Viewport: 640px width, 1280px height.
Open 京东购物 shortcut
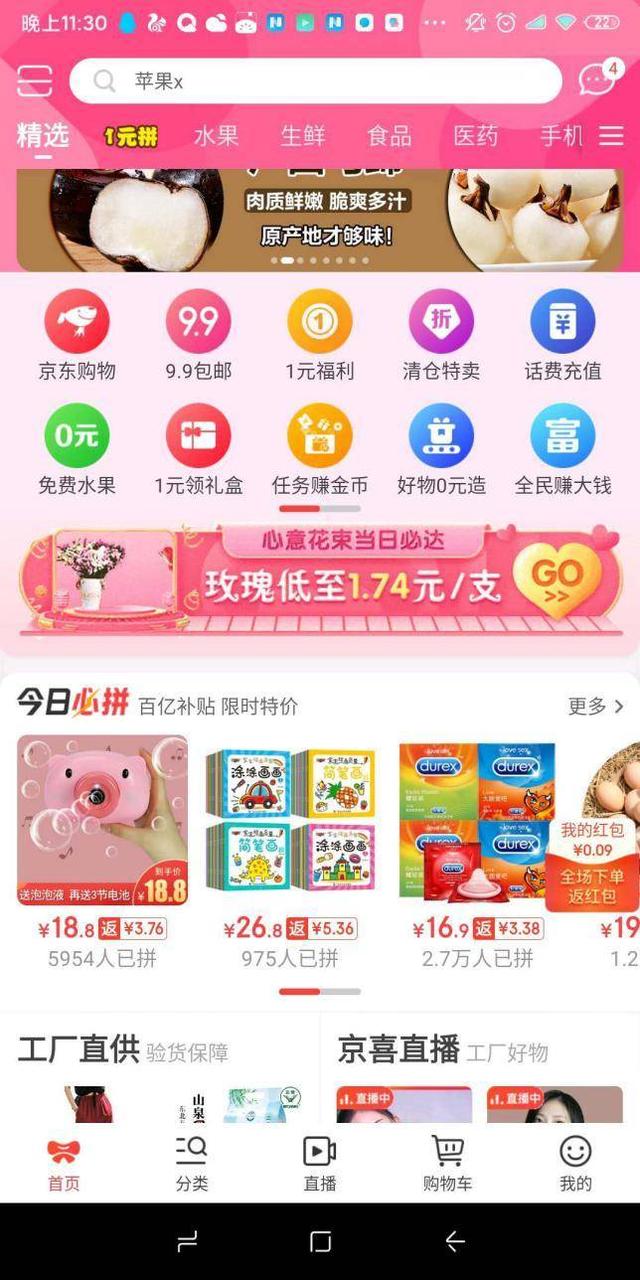pyautogui.click(x=77, y=335)
